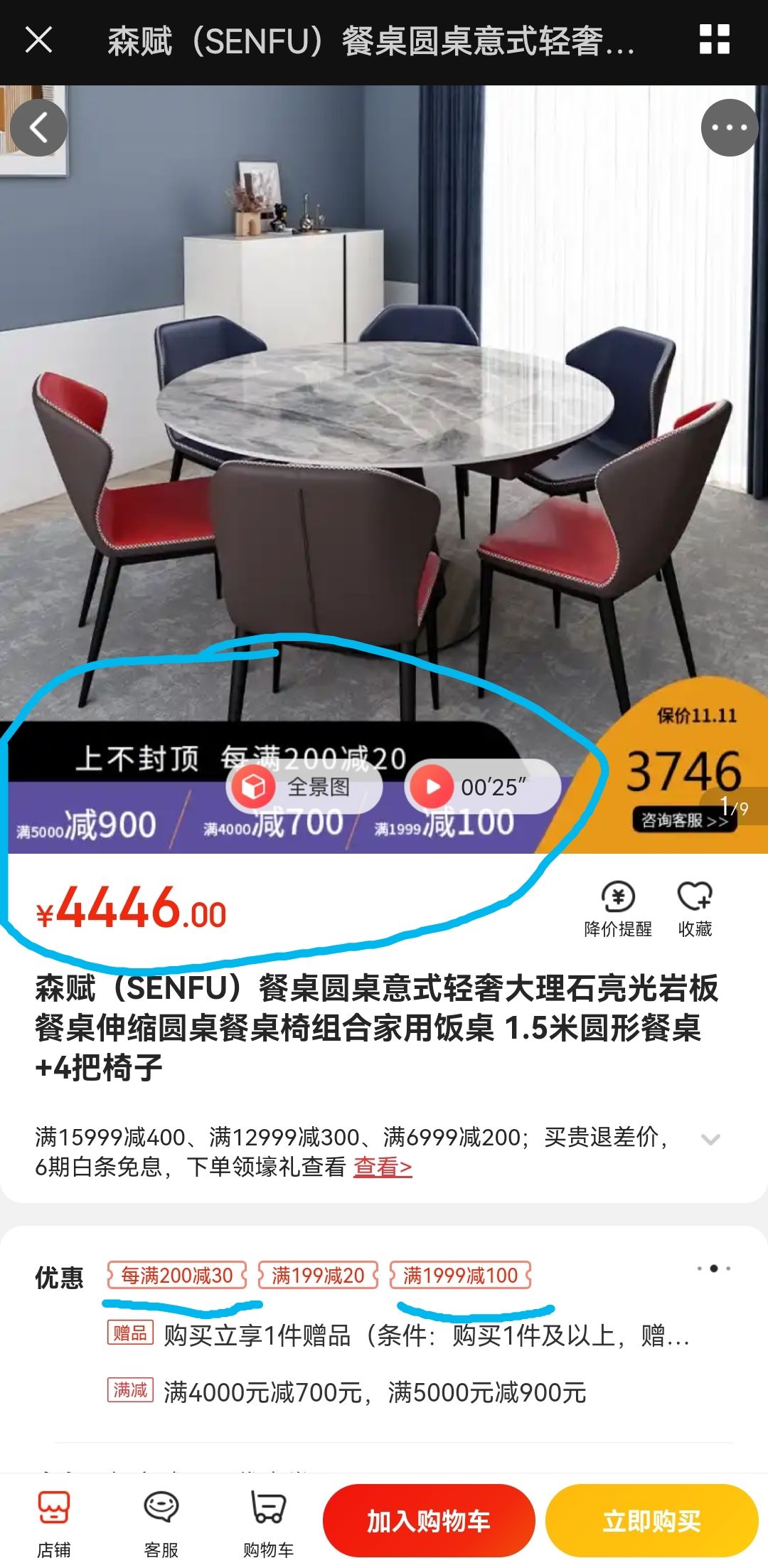Open the 查看> promotion link

[383, 1167]
